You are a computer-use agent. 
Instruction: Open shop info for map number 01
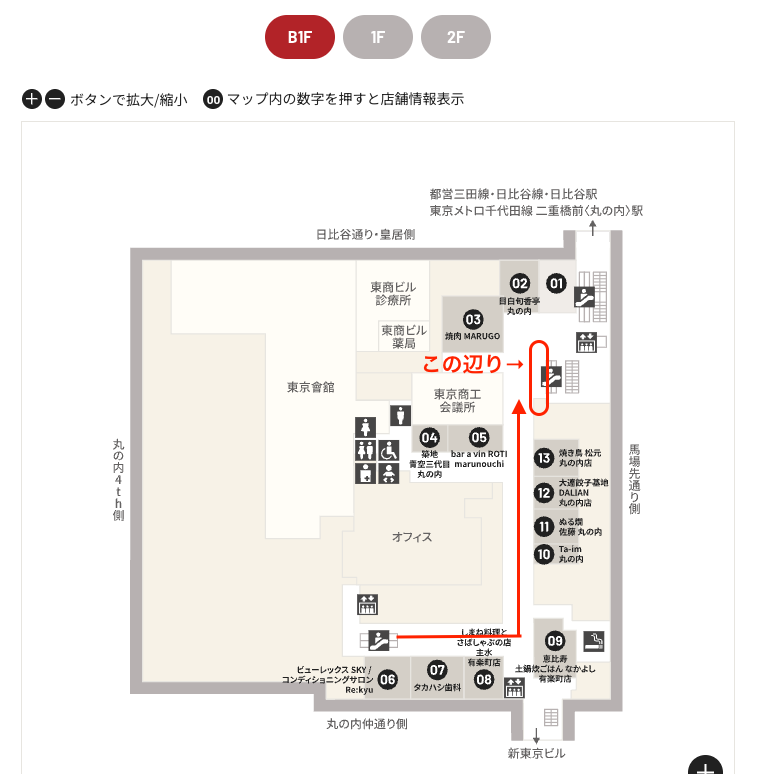click(x=556, y=282)
